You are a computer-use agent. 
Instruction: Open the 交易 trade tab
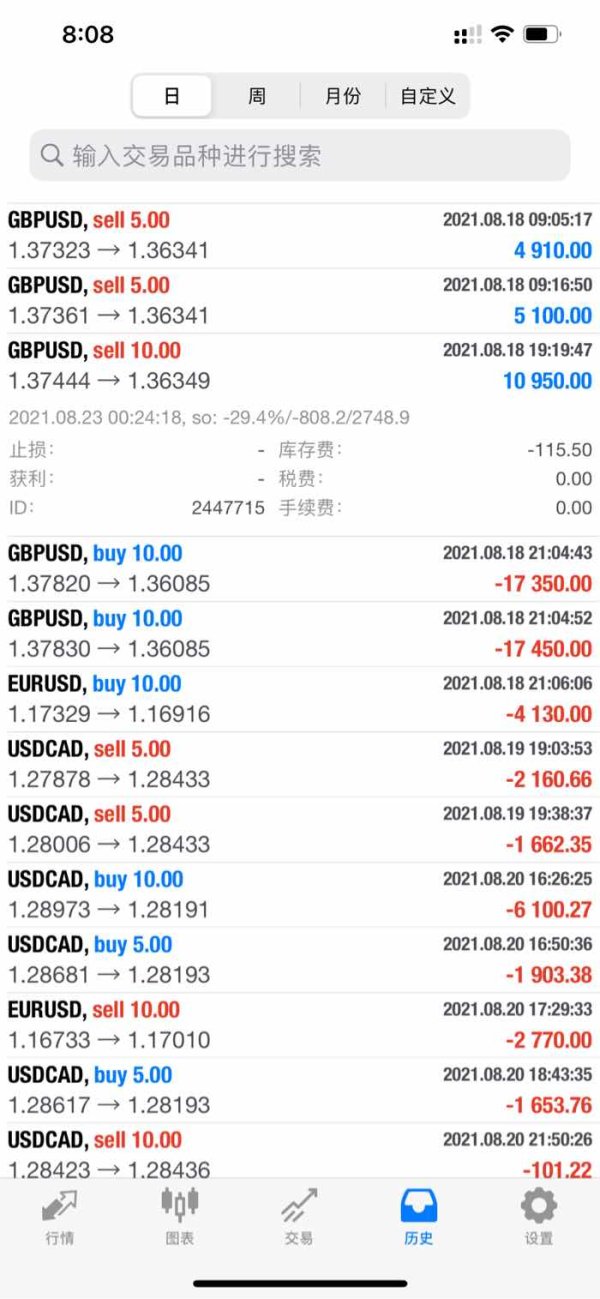pyautogui.click(x=299, y=1216)
